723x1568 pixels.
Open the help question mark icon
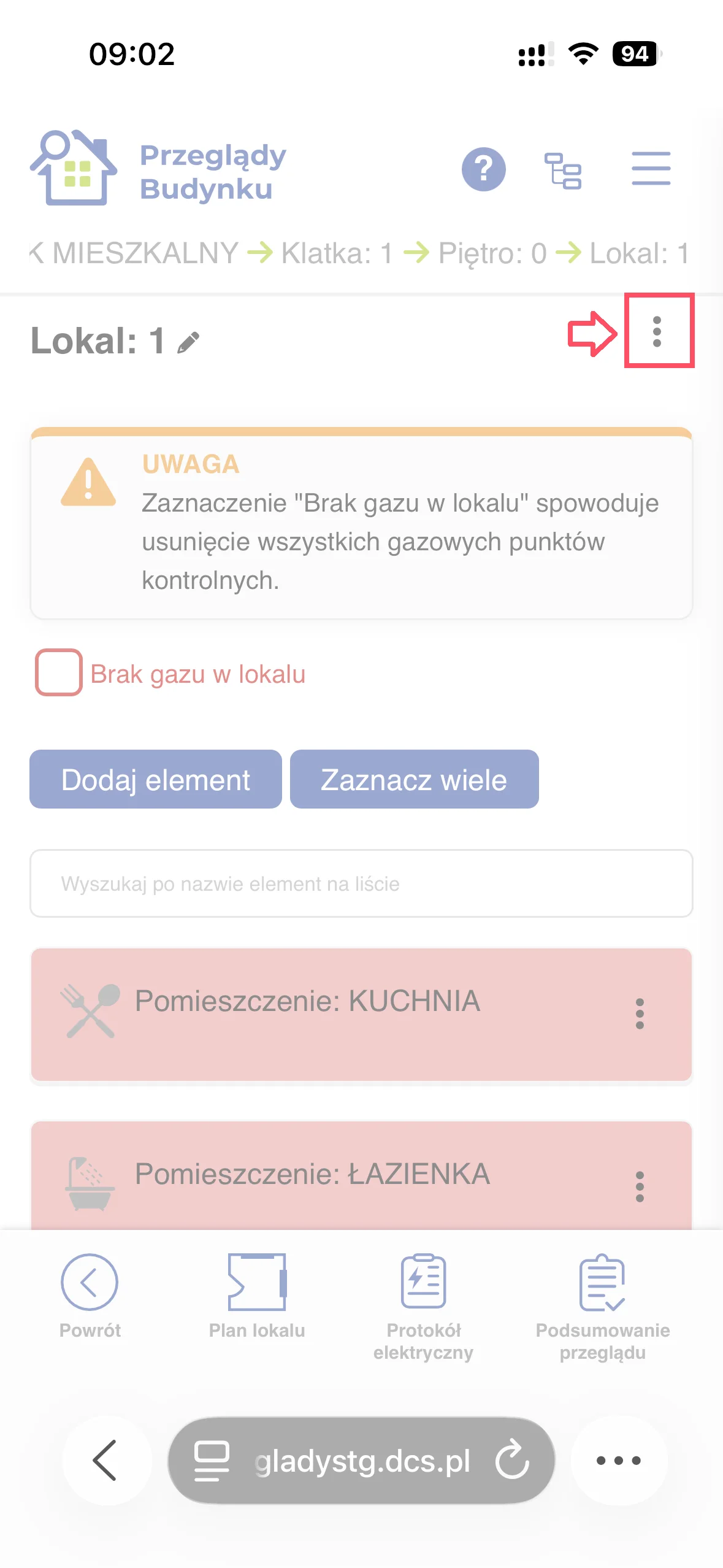(x=483, y=169)
